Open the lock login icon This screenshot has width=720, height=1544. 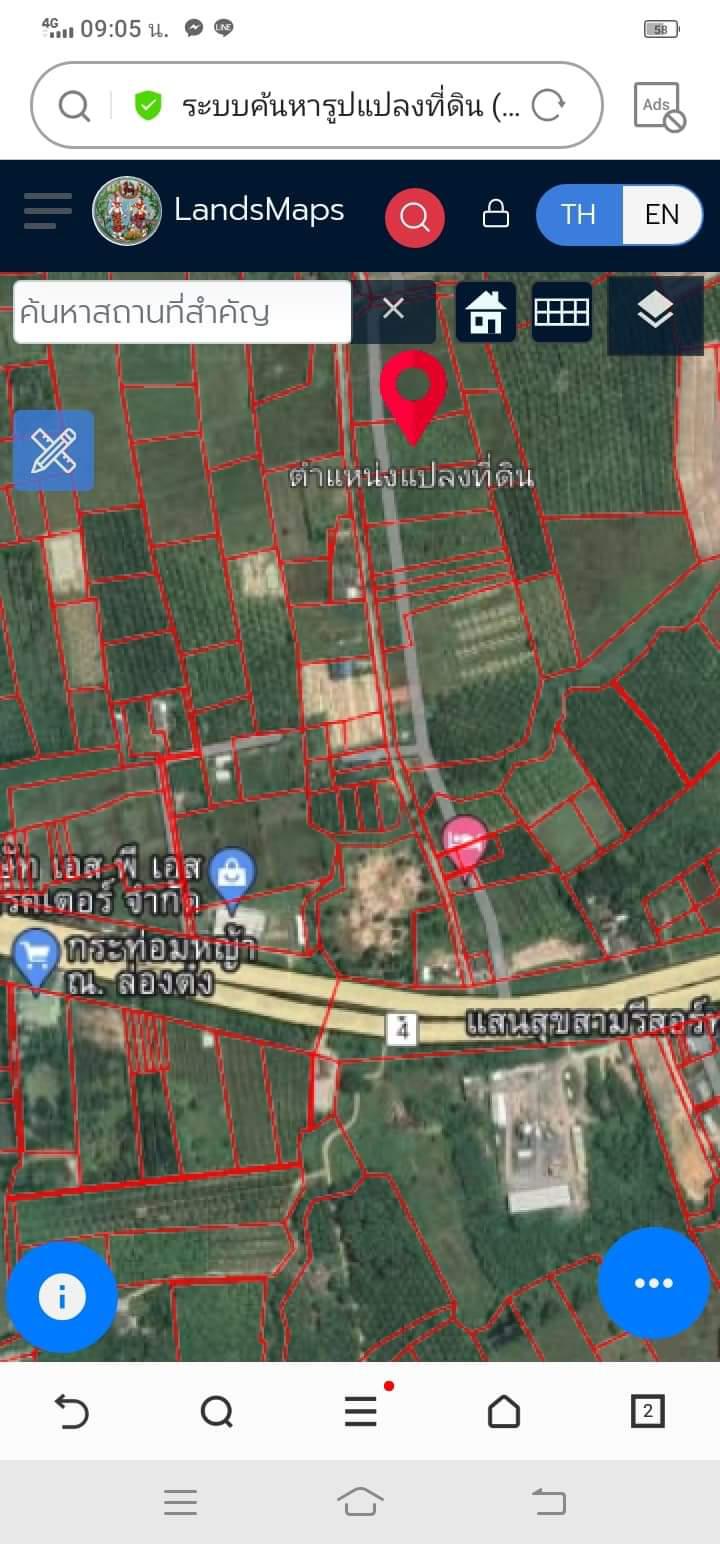click(496, 214)
